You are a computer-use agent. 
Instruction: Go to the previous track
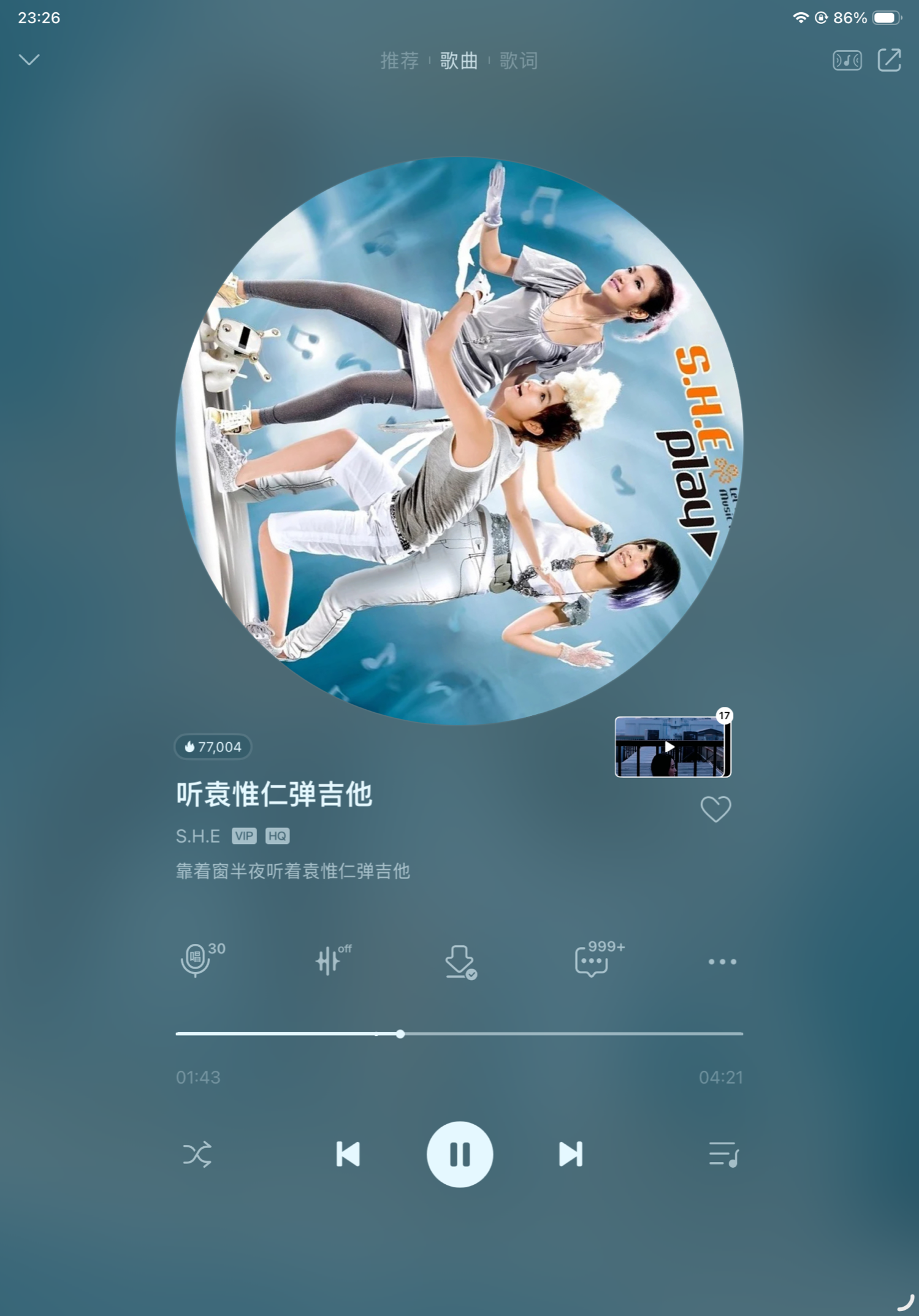[348, 1154]
